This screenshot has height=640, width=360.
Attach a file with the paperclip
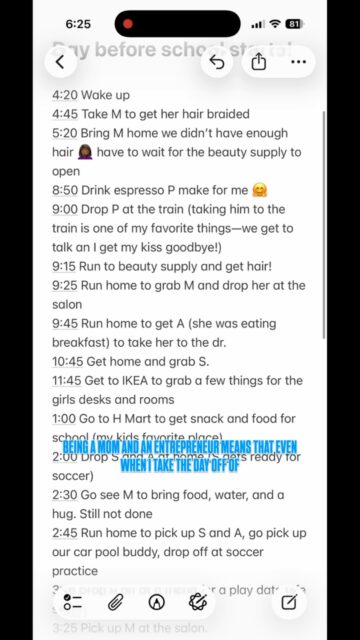tap(116, 602)
